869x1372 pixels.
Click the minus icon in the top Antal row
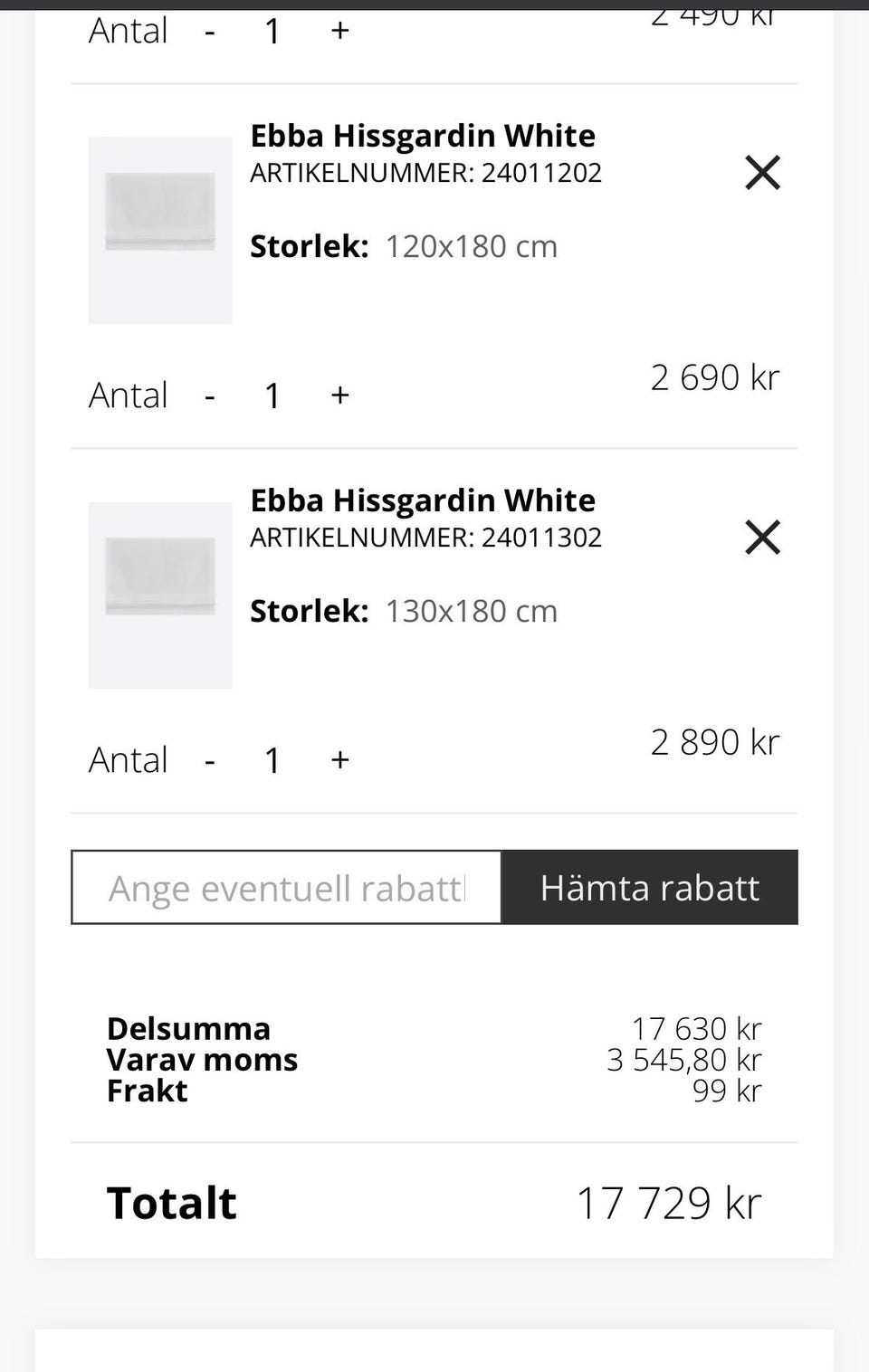click(x=210, y=32)
